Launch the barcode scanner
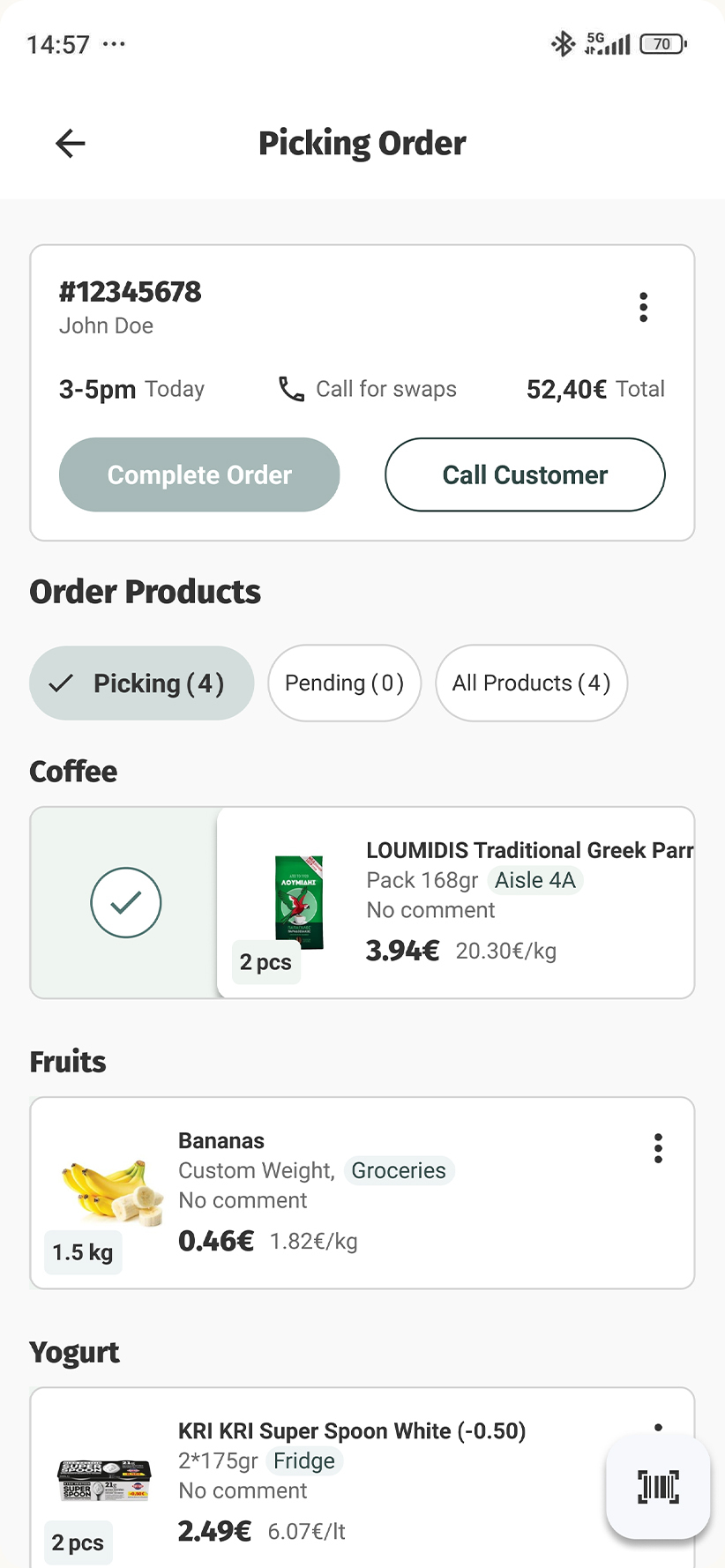 pyautogui.click(x=658, y=1487)
